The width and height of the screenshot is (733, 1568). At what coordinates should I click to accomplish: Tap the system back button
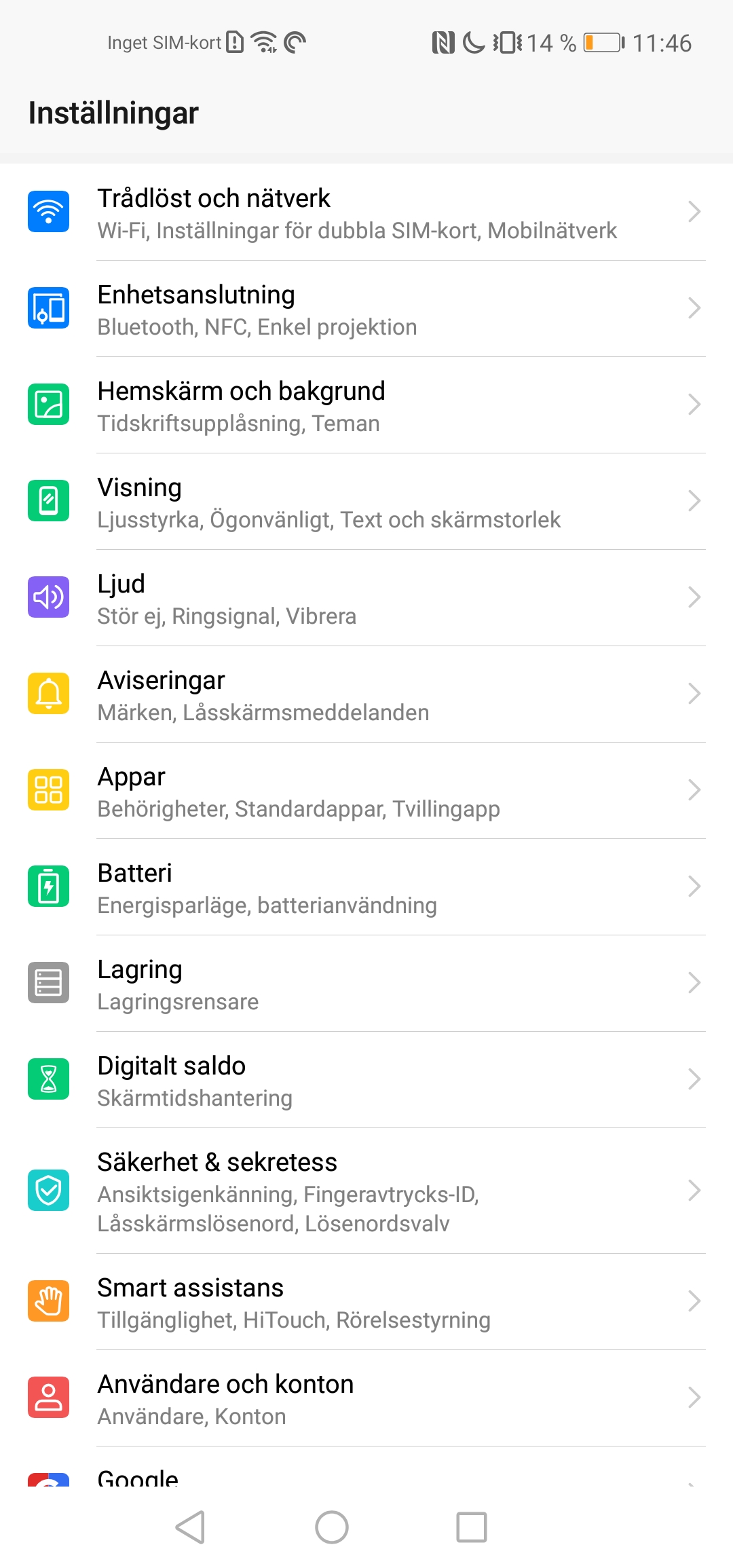point(191,1527)
